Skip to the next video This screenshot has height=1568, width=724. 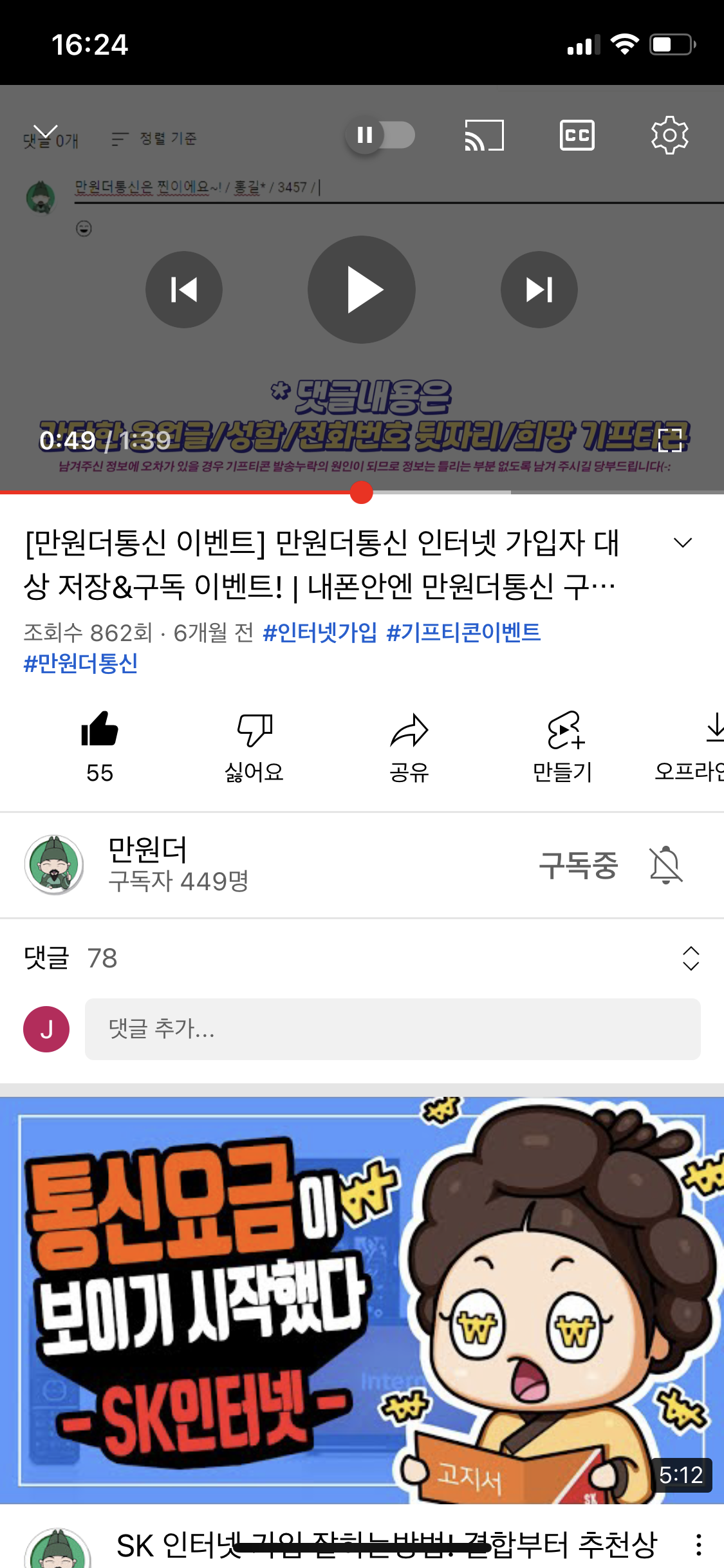pyautogui.click(x=539, y=290)
